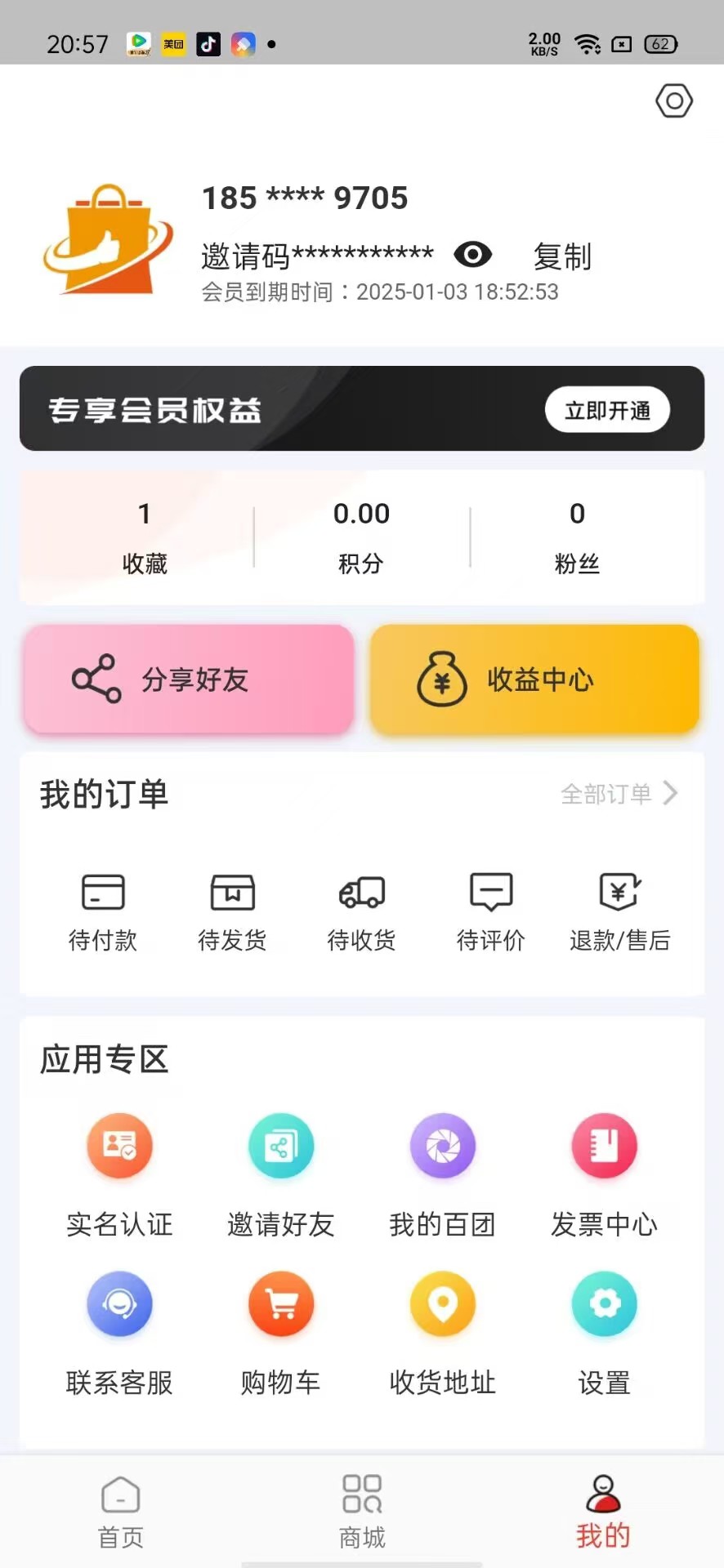
Task: Open the 待评价 review orders section
Action: pos(490,911)
